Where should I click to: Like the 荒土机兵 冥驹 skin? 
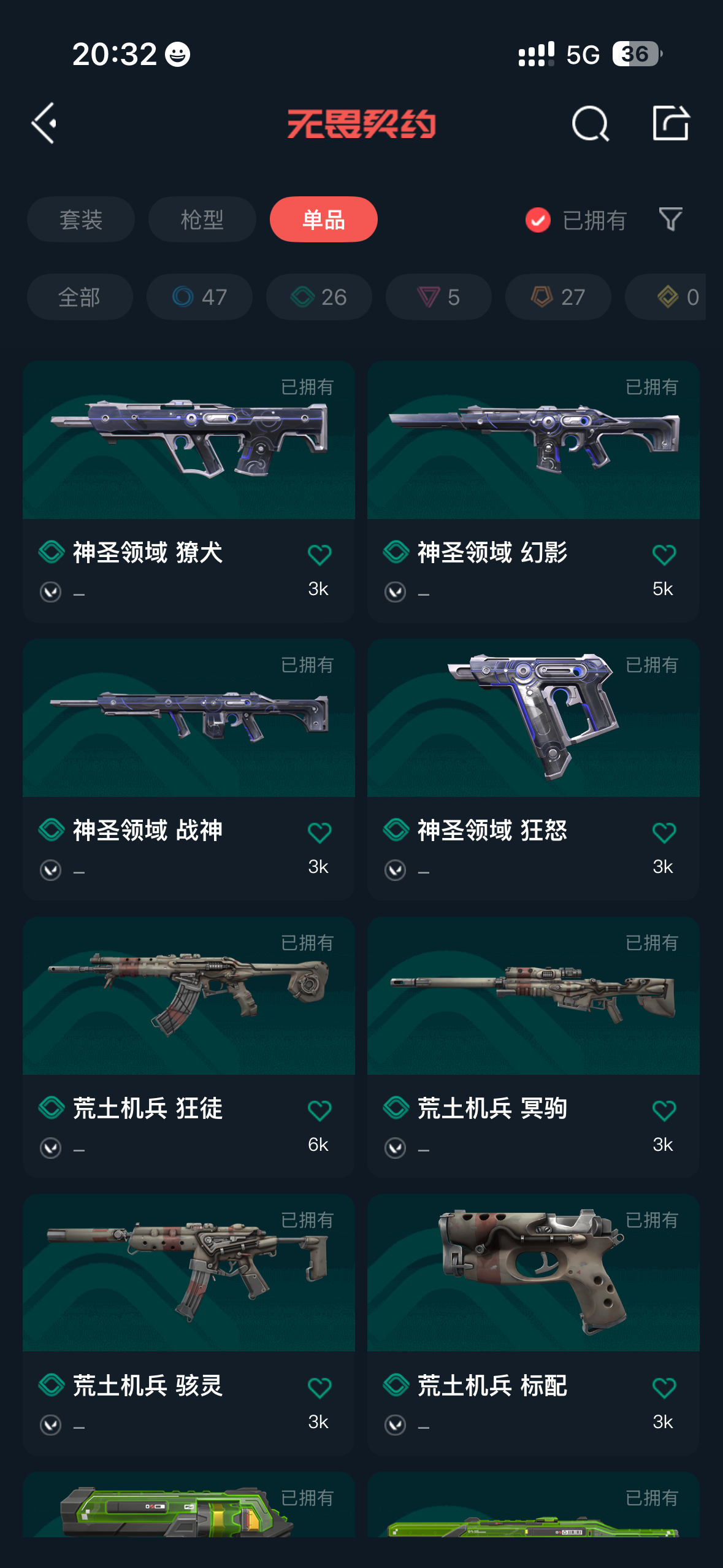point(664,1111)
